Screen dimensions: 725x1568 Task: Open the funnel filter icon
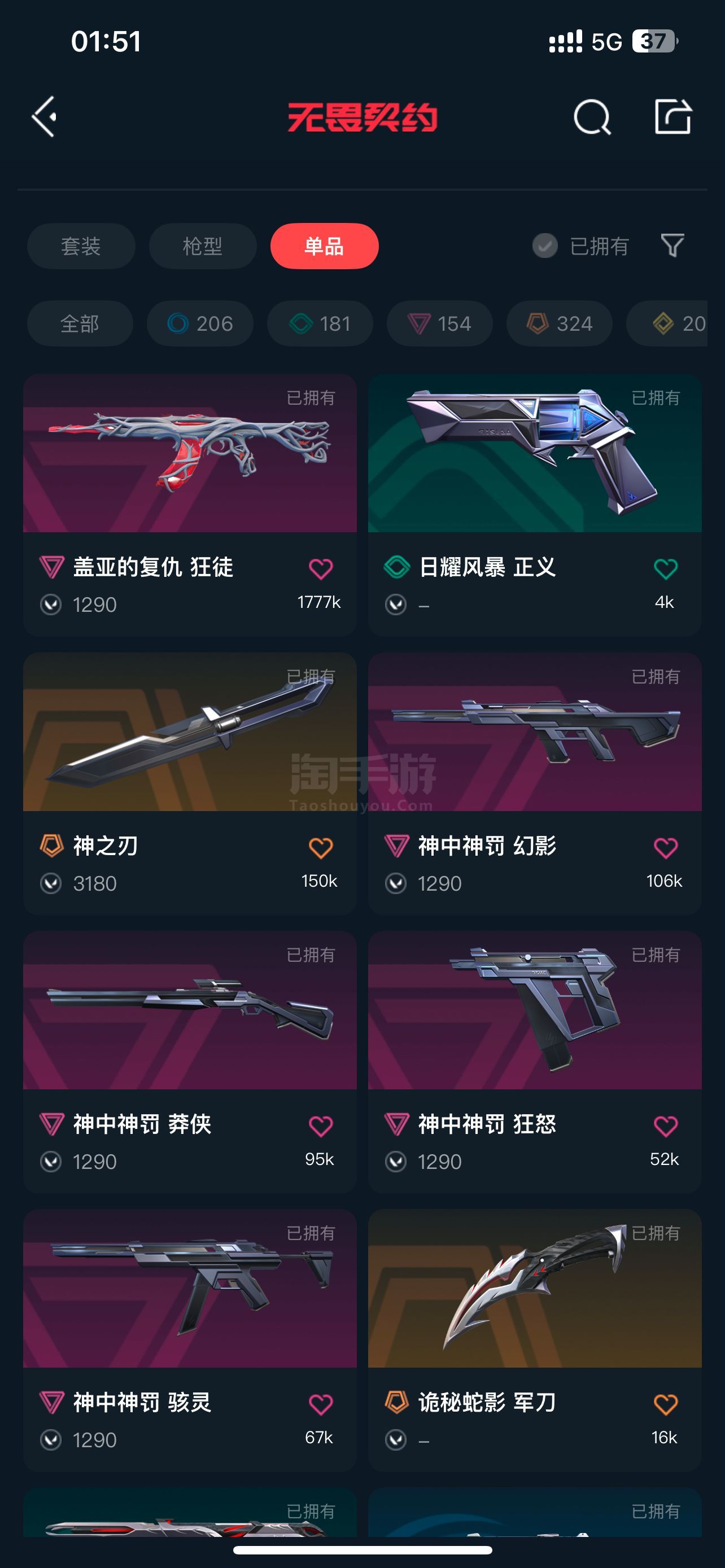point(672,246)
